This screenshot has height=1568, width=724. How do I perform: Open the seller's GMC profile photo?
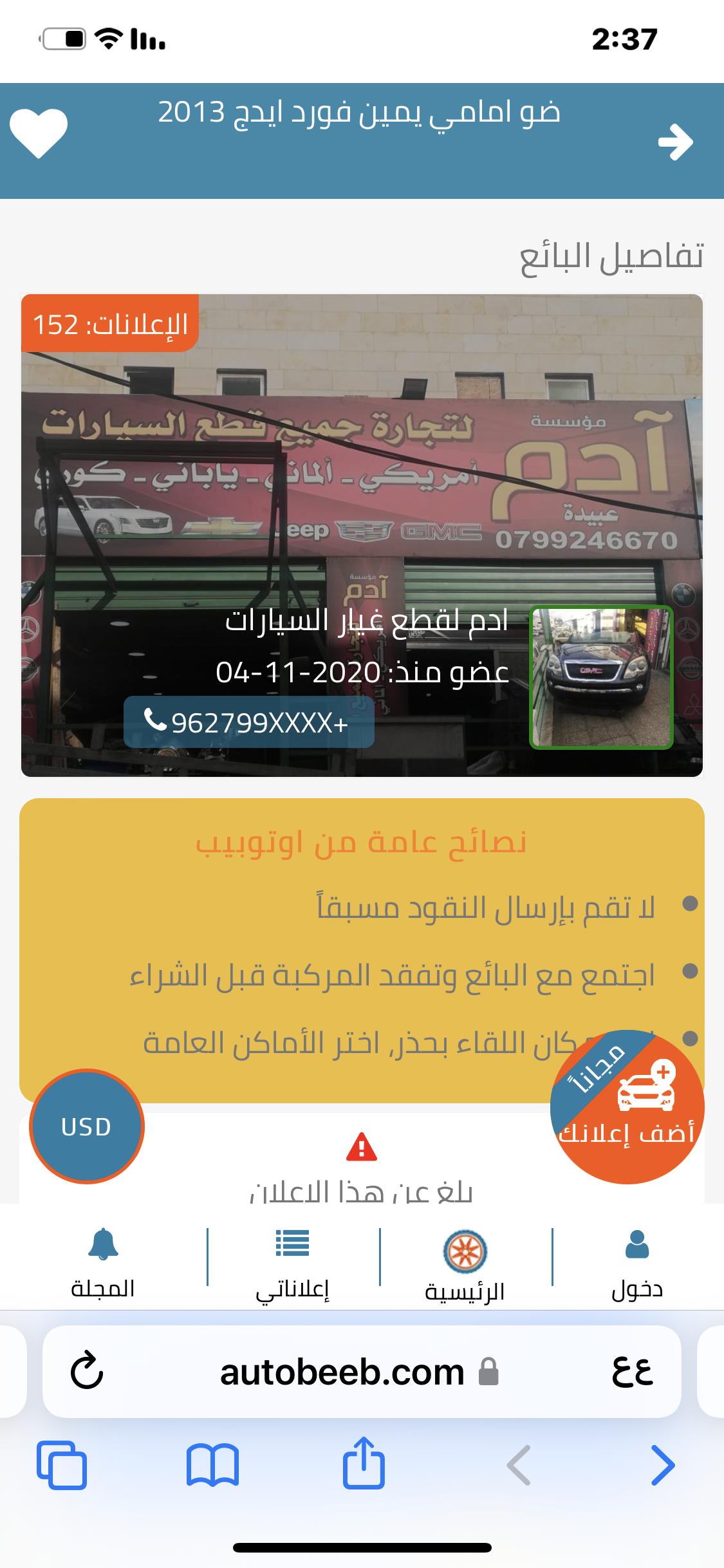click(601, 677)
